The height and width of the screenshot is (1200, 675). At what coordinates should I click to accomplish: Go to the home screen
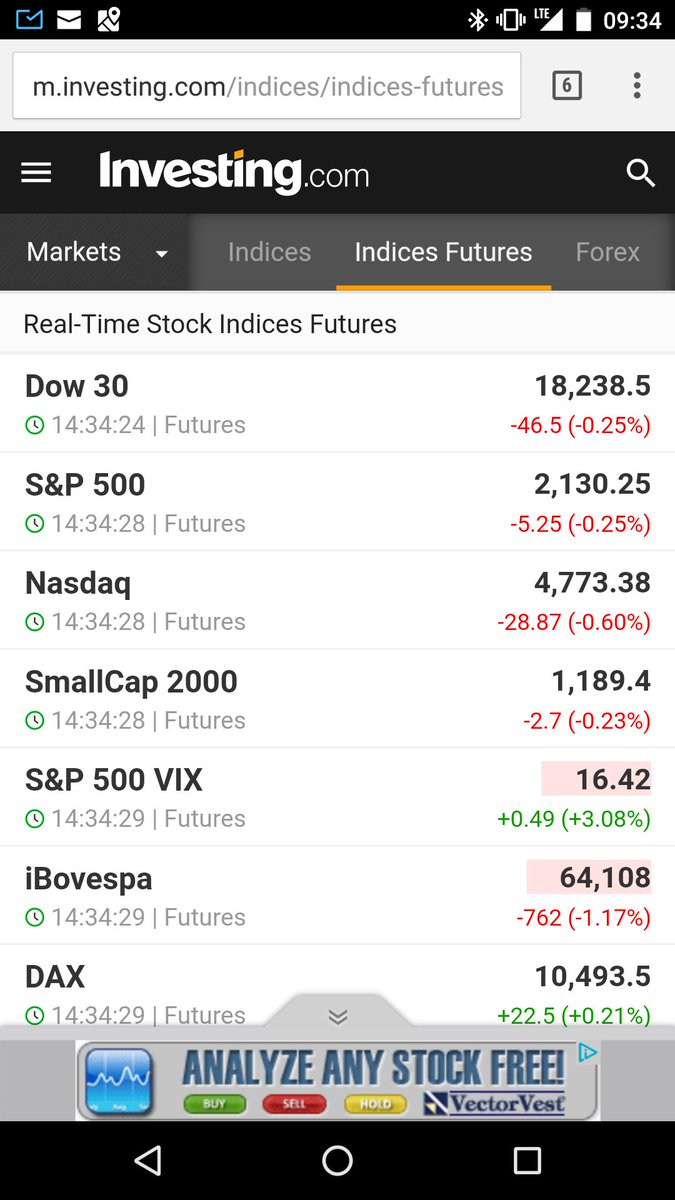(337, 1160)
